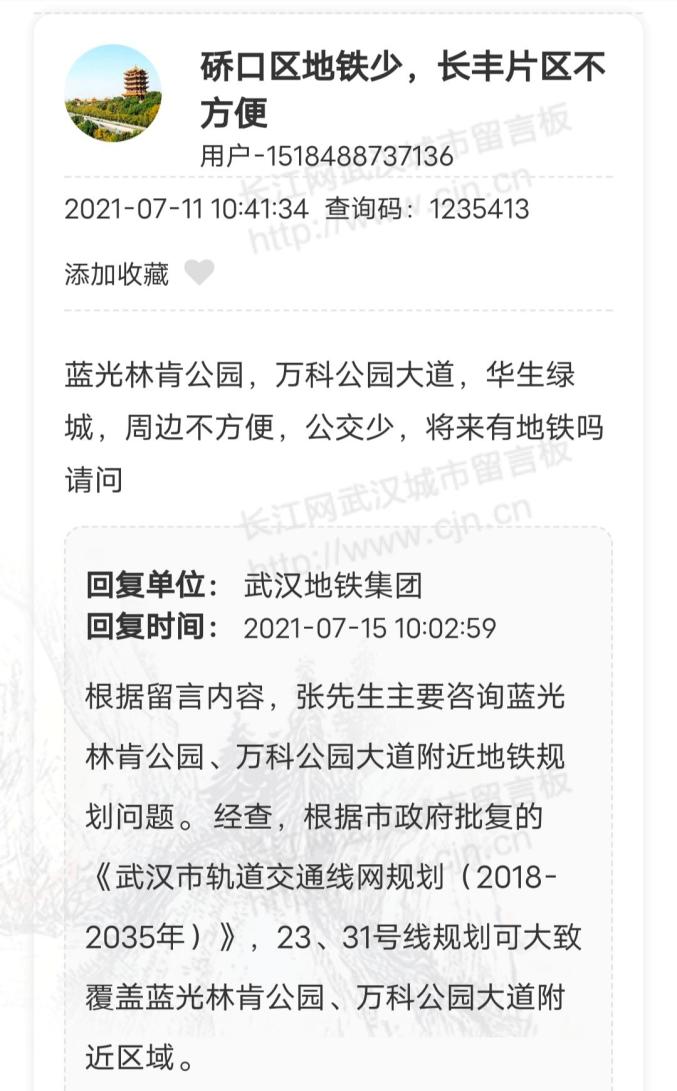Image resolution: width=677 pixels, height=1091 pixels.
Task: Tap the 添加收藏 heart to favorite this post
Action: [199, 272]
